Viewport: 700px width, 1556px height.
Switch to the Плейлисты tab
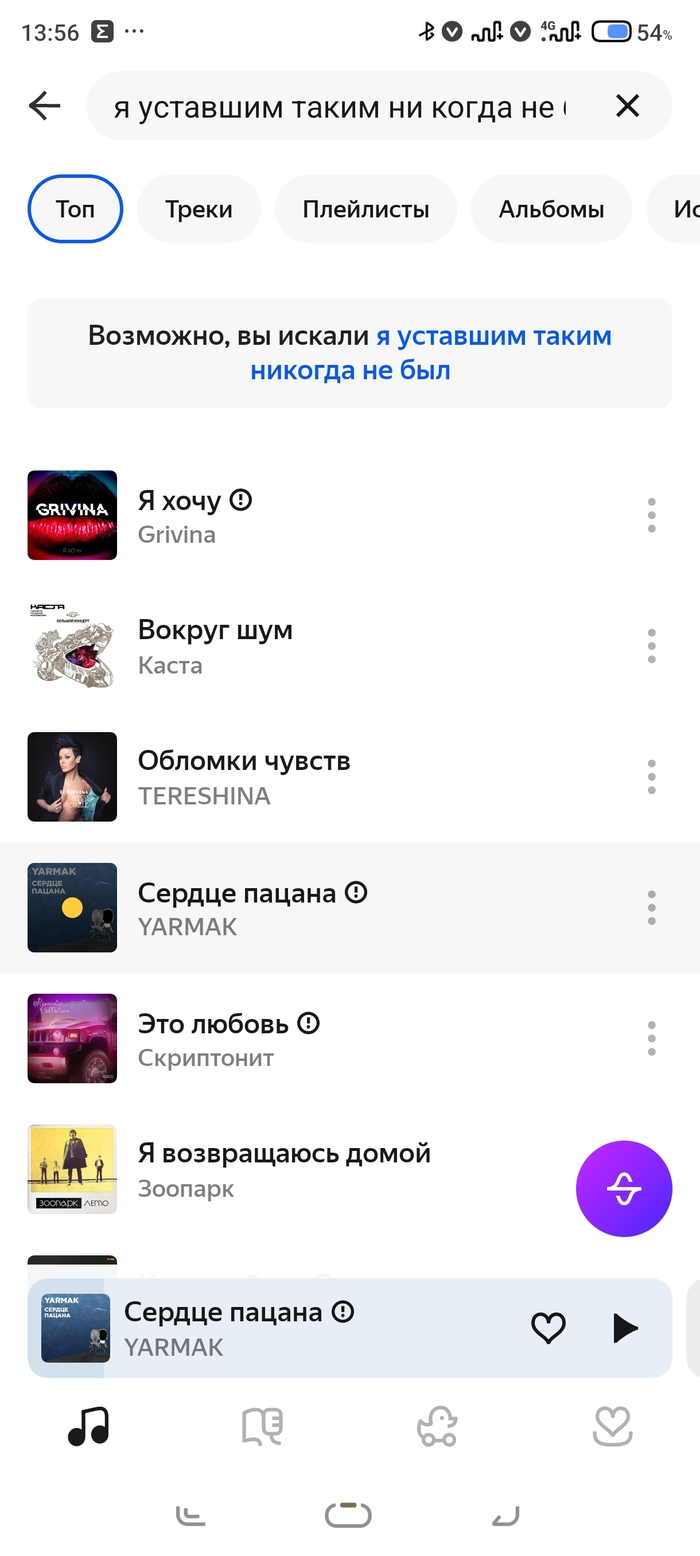366,209
